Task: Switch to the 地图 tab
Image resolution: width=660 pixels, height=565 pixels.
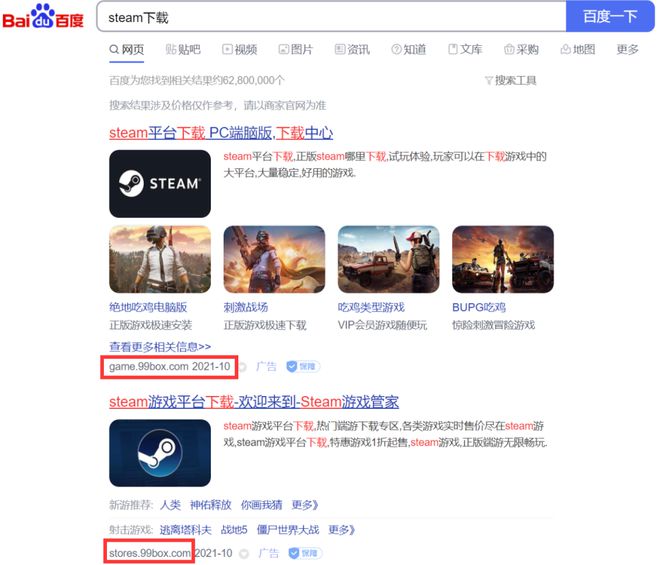Action: click(x=578, y=50)
